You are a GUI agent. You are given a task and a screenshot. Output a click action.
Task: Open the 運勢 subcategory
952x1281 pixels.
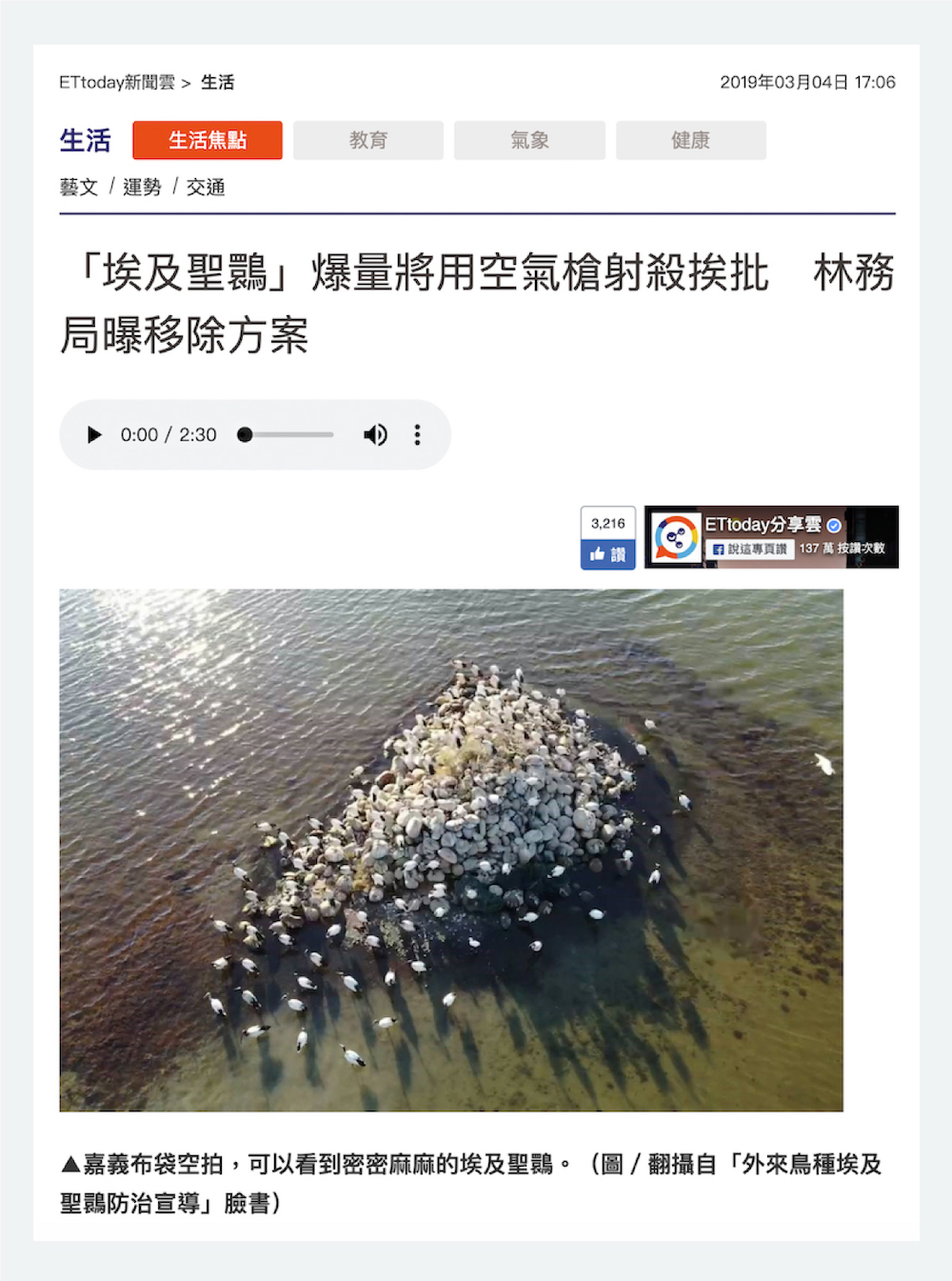click(x=142, y=188)
